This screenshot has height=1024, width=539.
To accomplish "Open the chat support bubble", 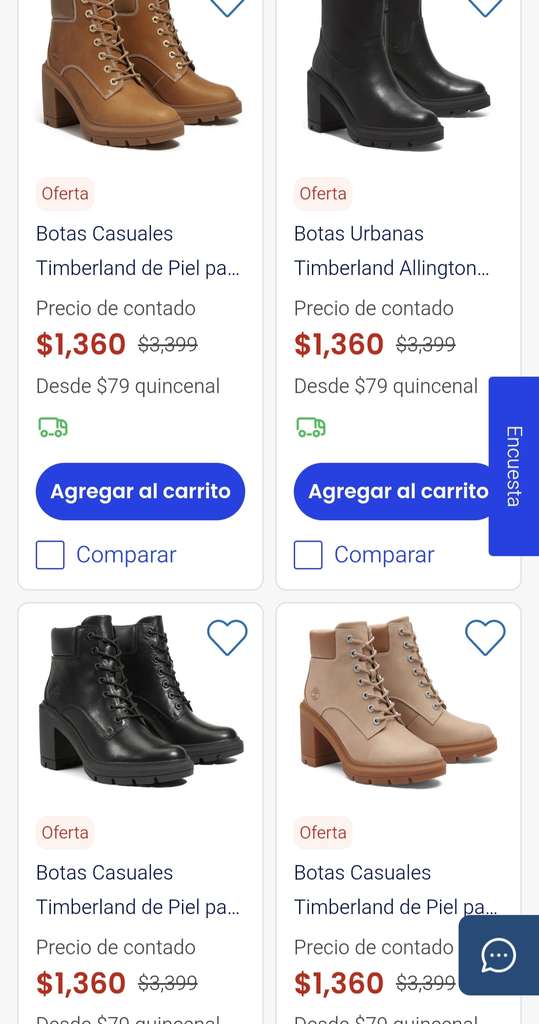I will 499,955.
